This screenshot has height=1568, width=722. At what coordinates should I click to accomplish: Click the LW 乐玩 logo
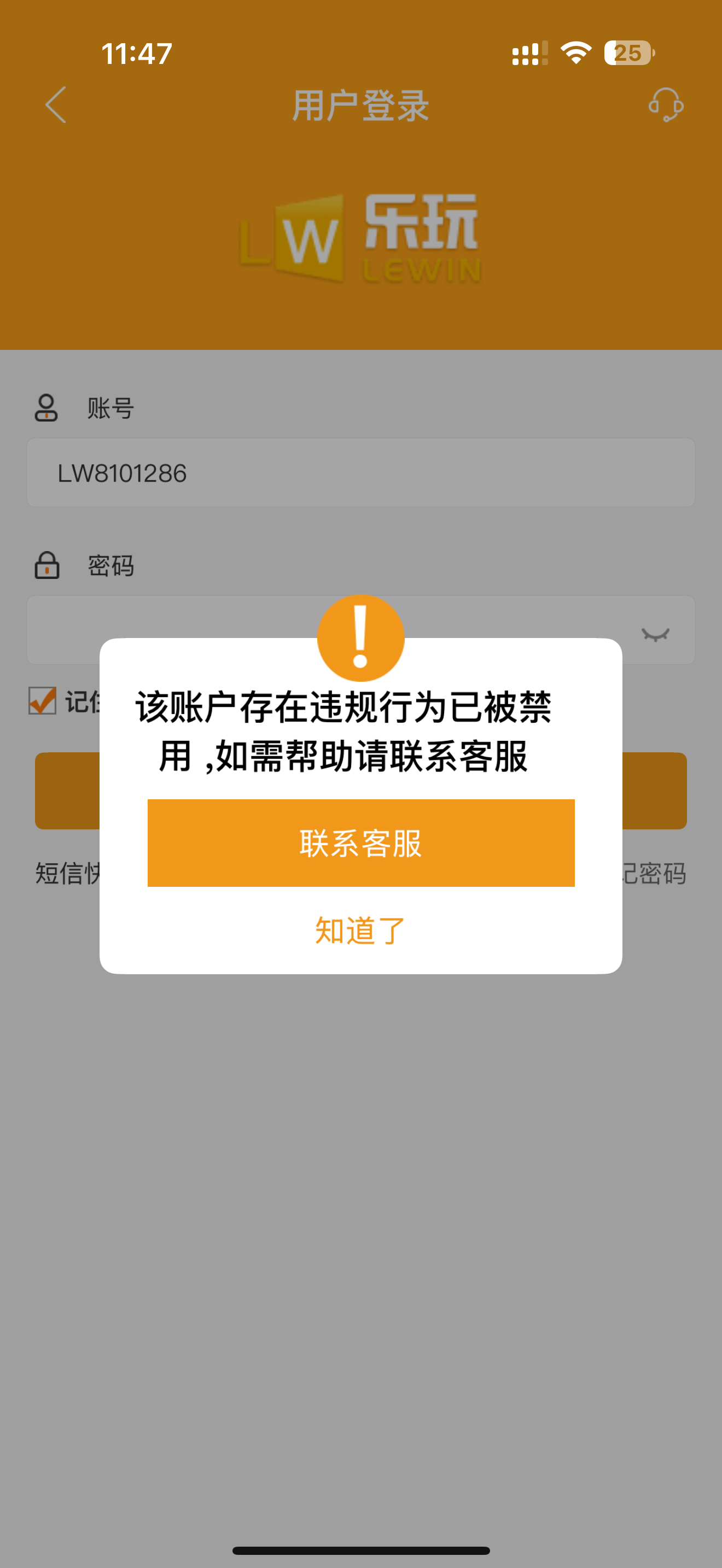click(x=360, y=237)
